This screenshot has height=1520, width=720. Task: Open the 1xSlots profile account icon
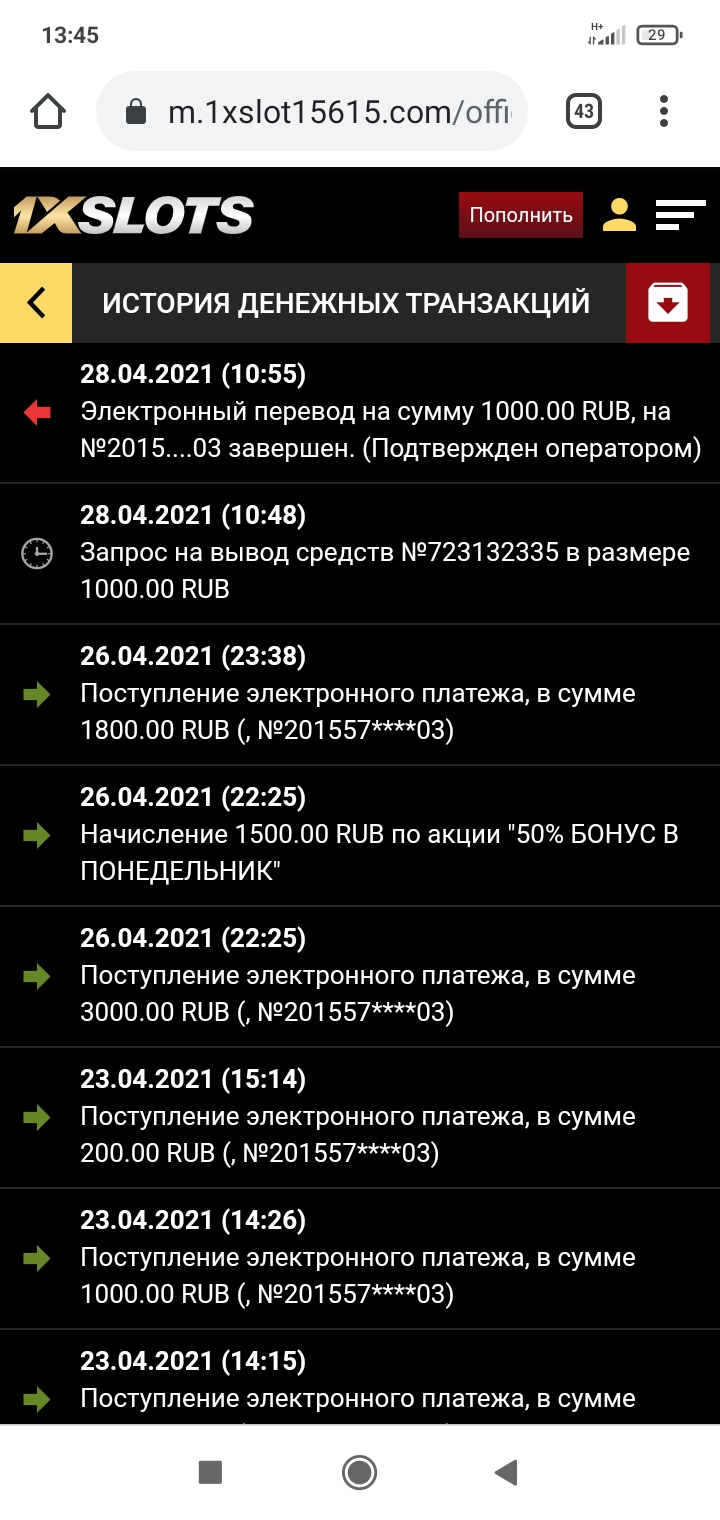(619, 214)
